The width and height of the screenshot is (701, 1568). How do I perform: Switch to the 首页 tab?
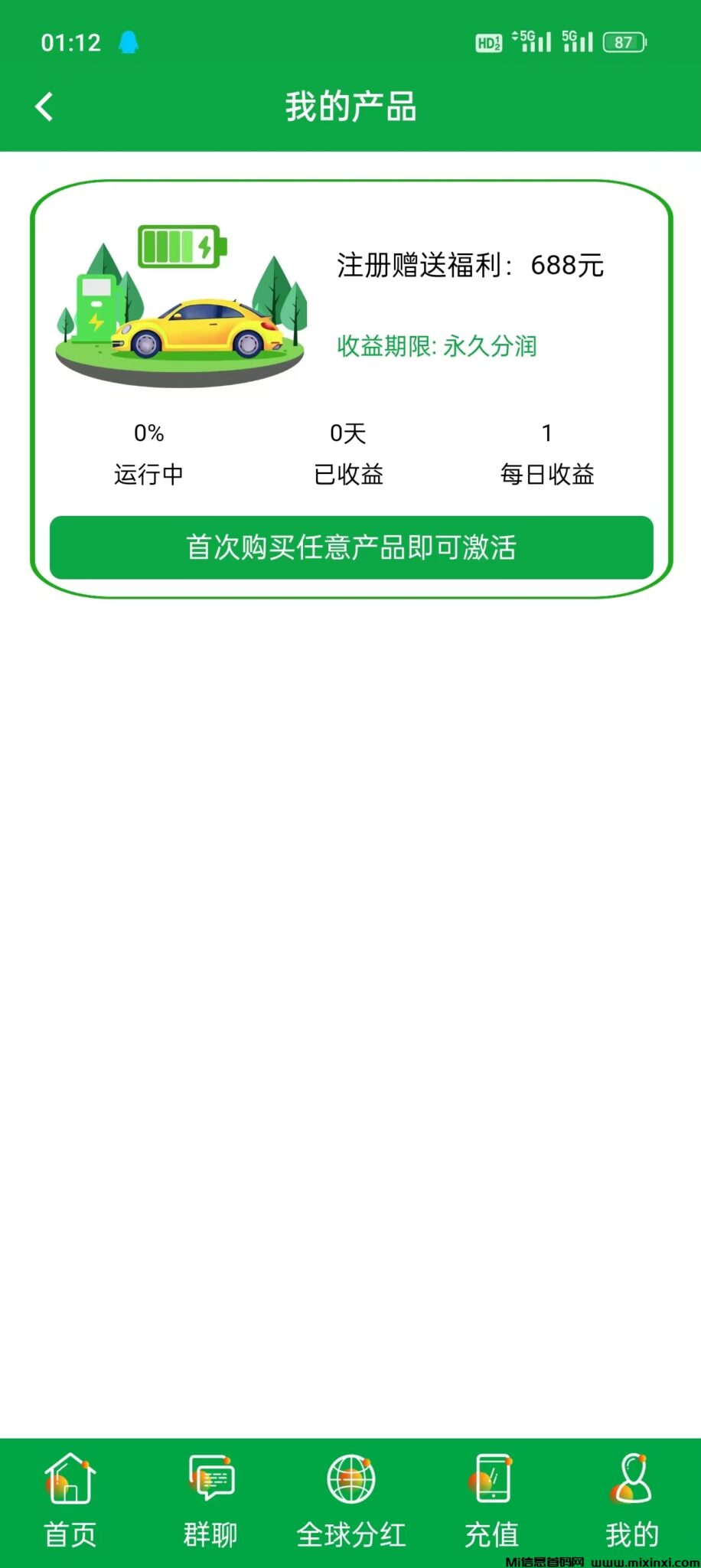pos(70,1501)
